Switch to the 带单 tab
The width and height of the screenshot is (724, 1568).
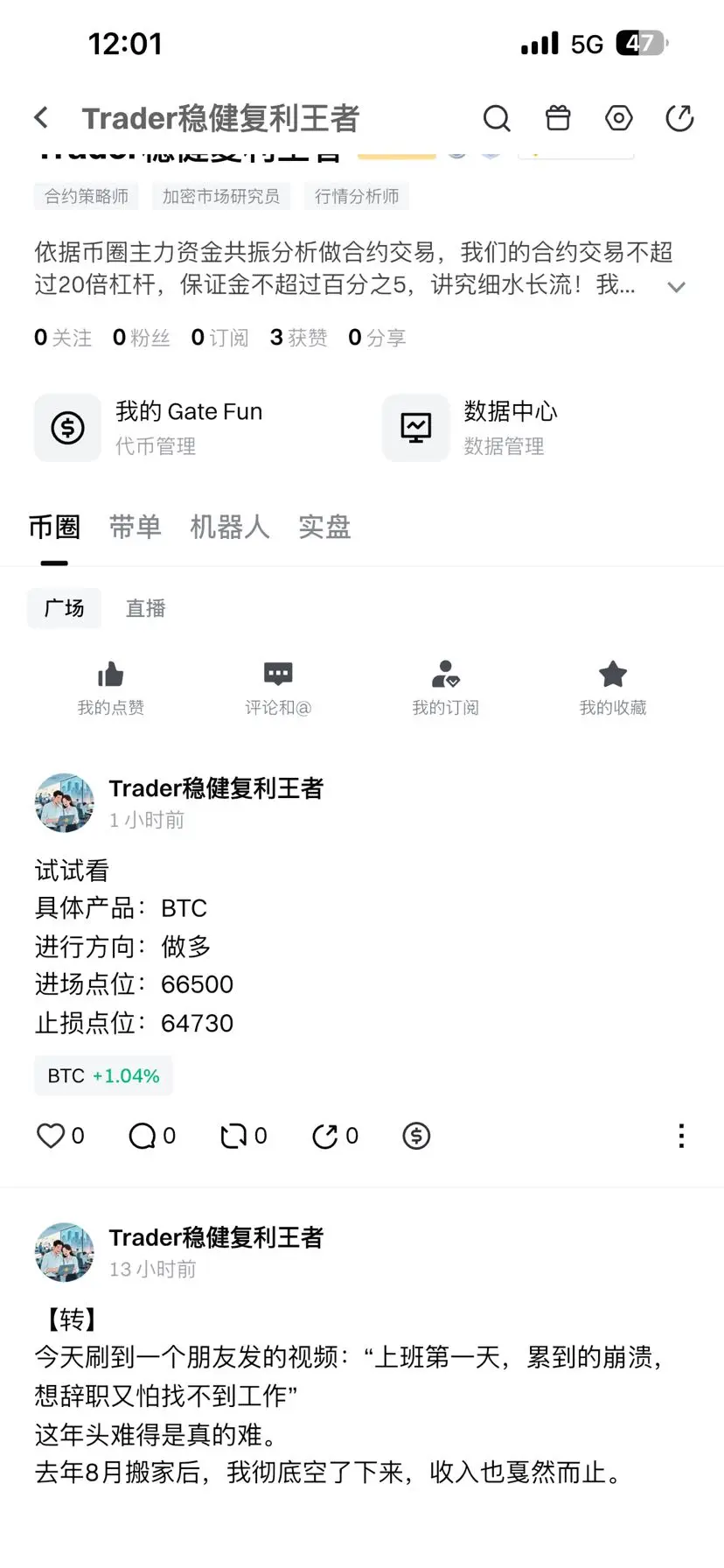(136, 527)
